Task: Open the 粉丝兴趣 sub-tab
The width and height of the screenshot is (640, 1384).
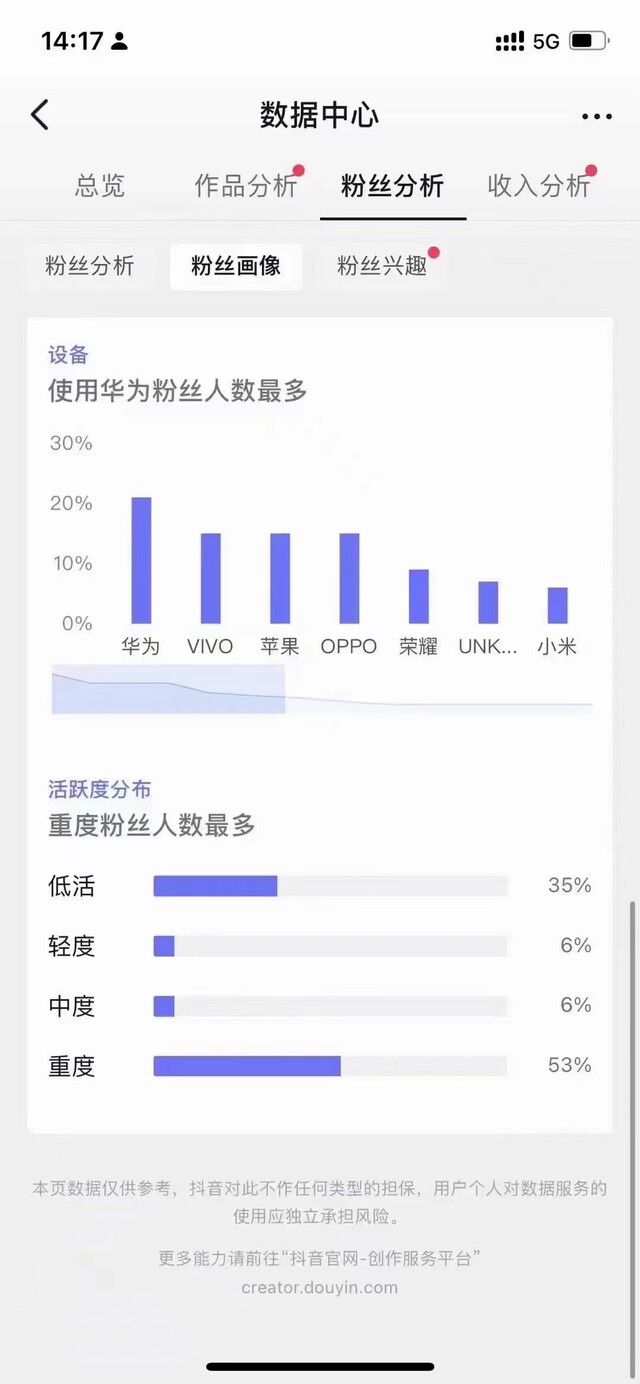Action: [x=382, y=266]
